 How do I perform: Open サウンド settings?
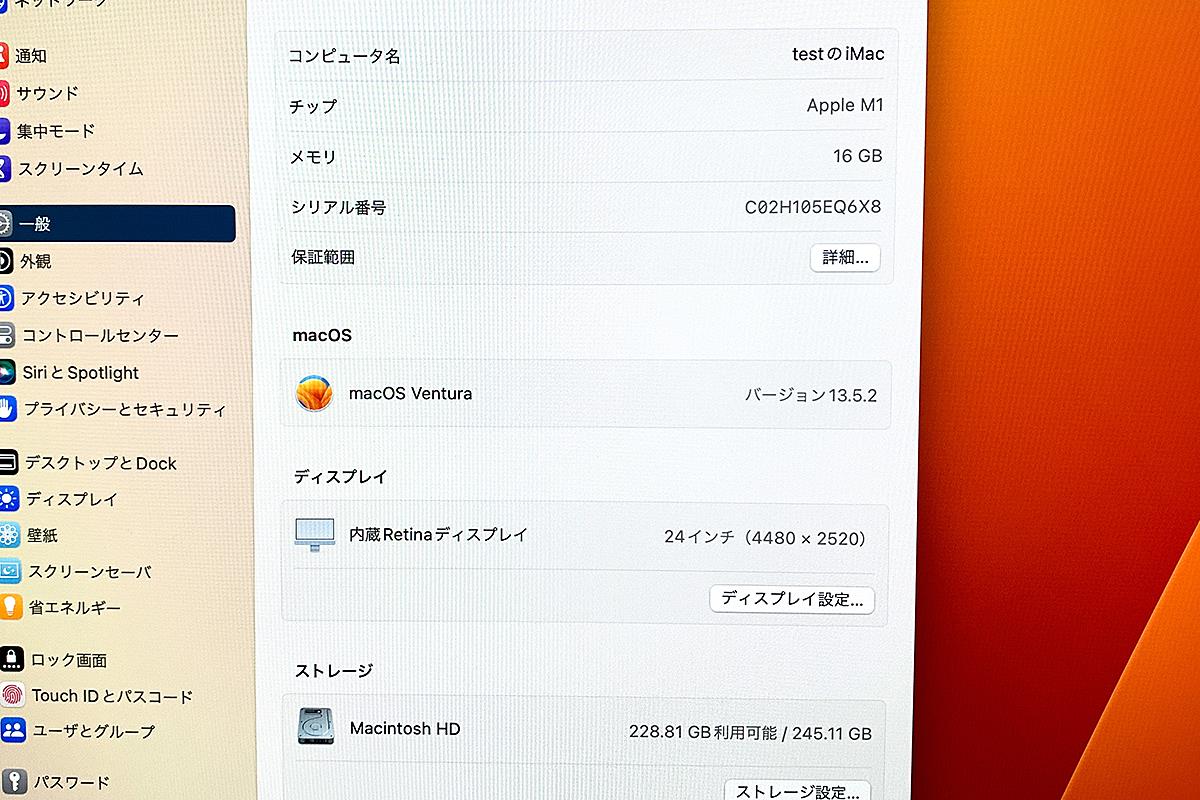point(46,93)
